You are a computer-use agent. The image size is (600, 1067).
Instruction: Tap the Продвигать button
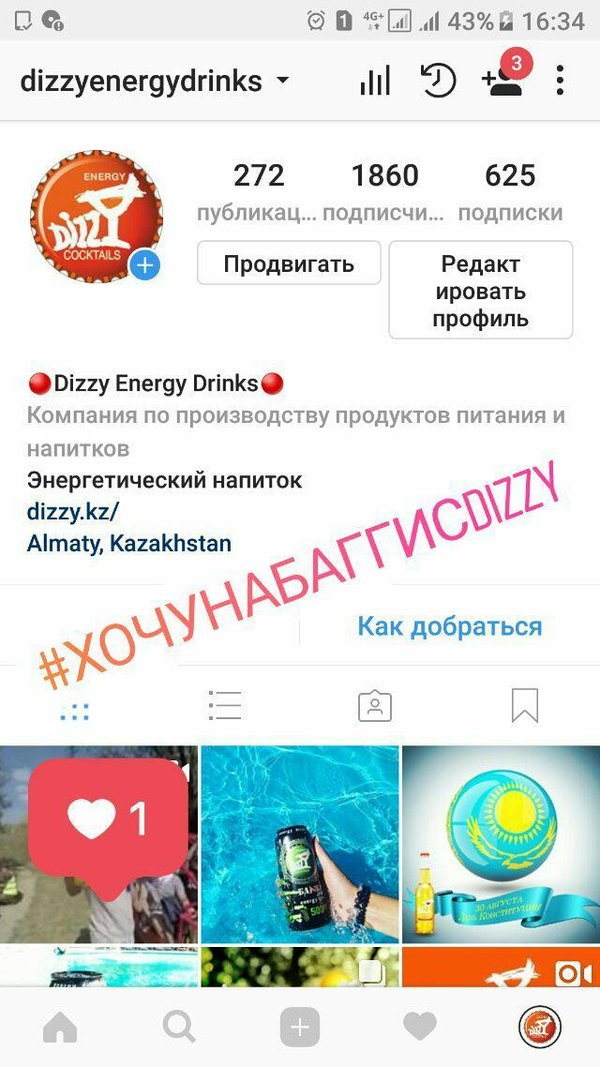point(289,264)
